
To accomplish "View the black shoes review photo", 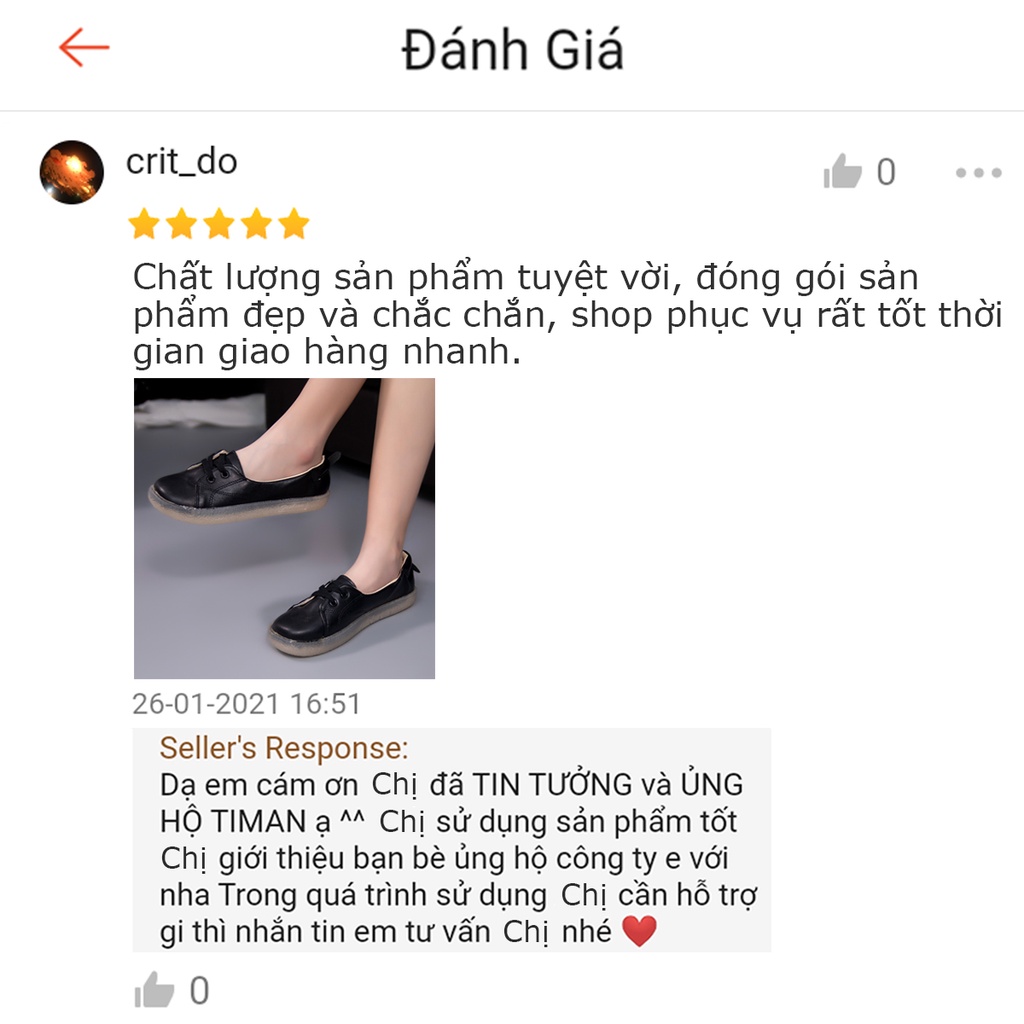I will click(x=284, y=528).
